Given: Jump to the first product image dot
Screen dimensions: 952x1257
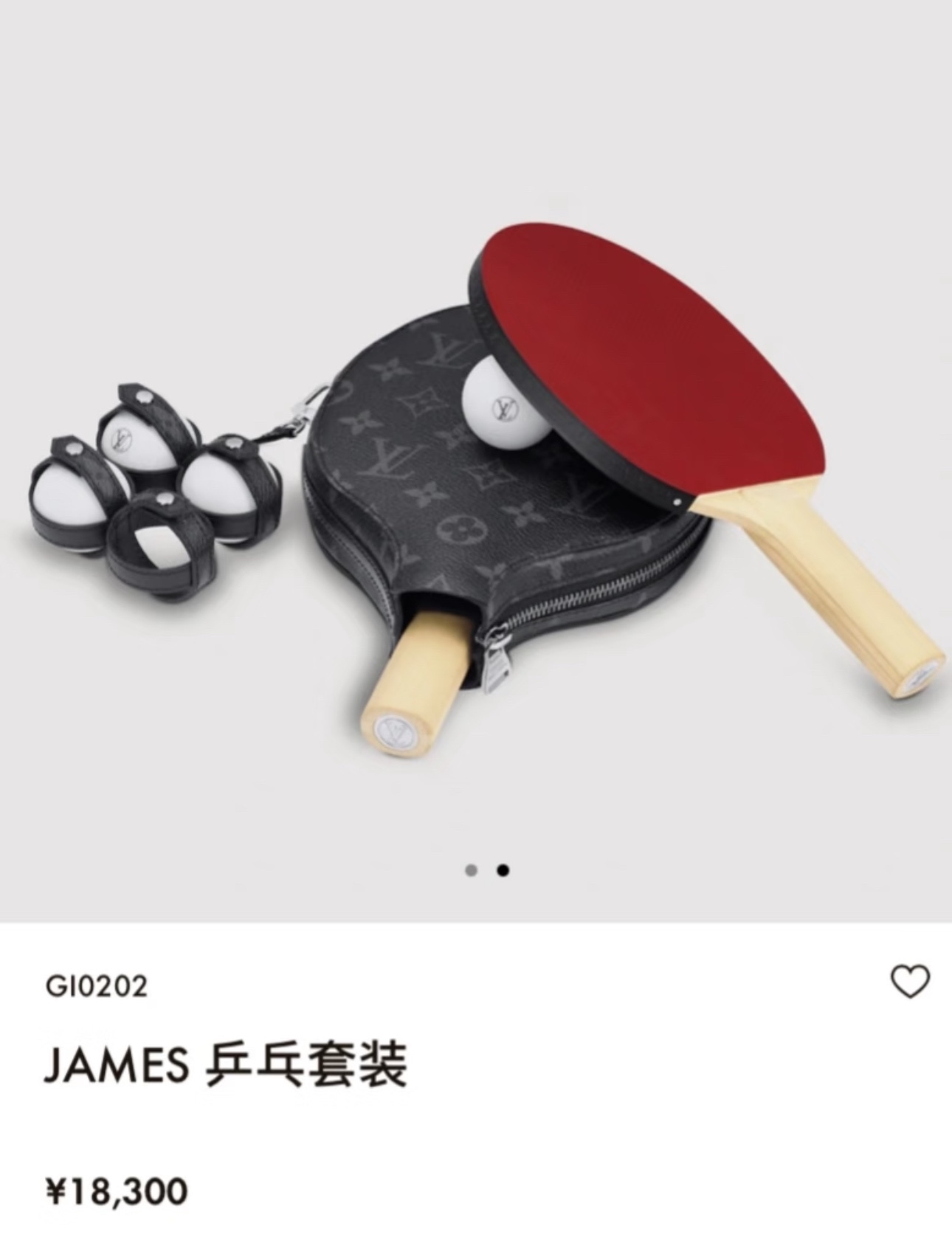Looking at the screenshot, I should click(x=472, y=871).
